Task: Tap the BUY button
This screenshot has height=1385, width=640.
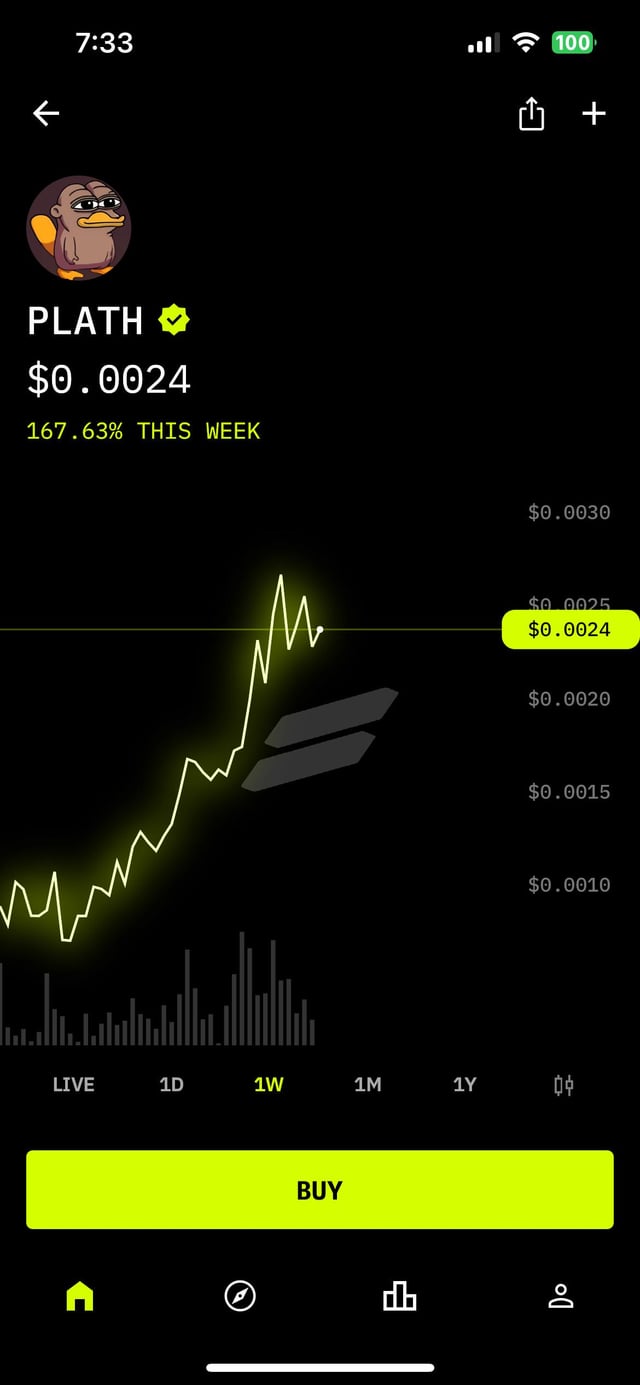Action: coord(319,1190)
